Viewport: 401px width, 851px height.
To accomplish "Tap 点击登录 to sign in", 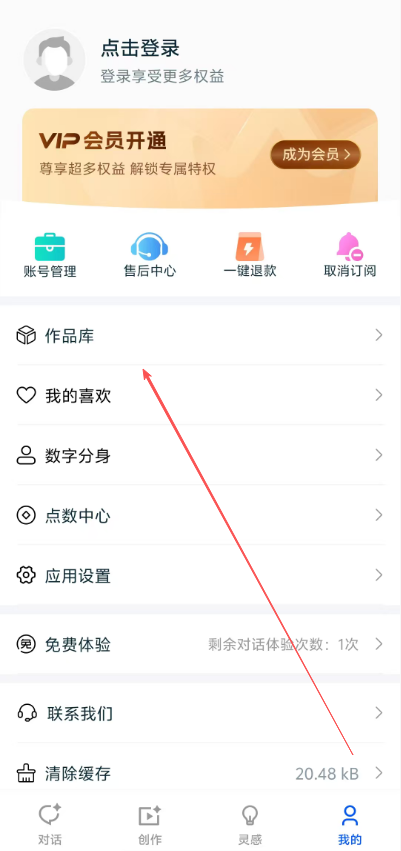I will [140, 49].
